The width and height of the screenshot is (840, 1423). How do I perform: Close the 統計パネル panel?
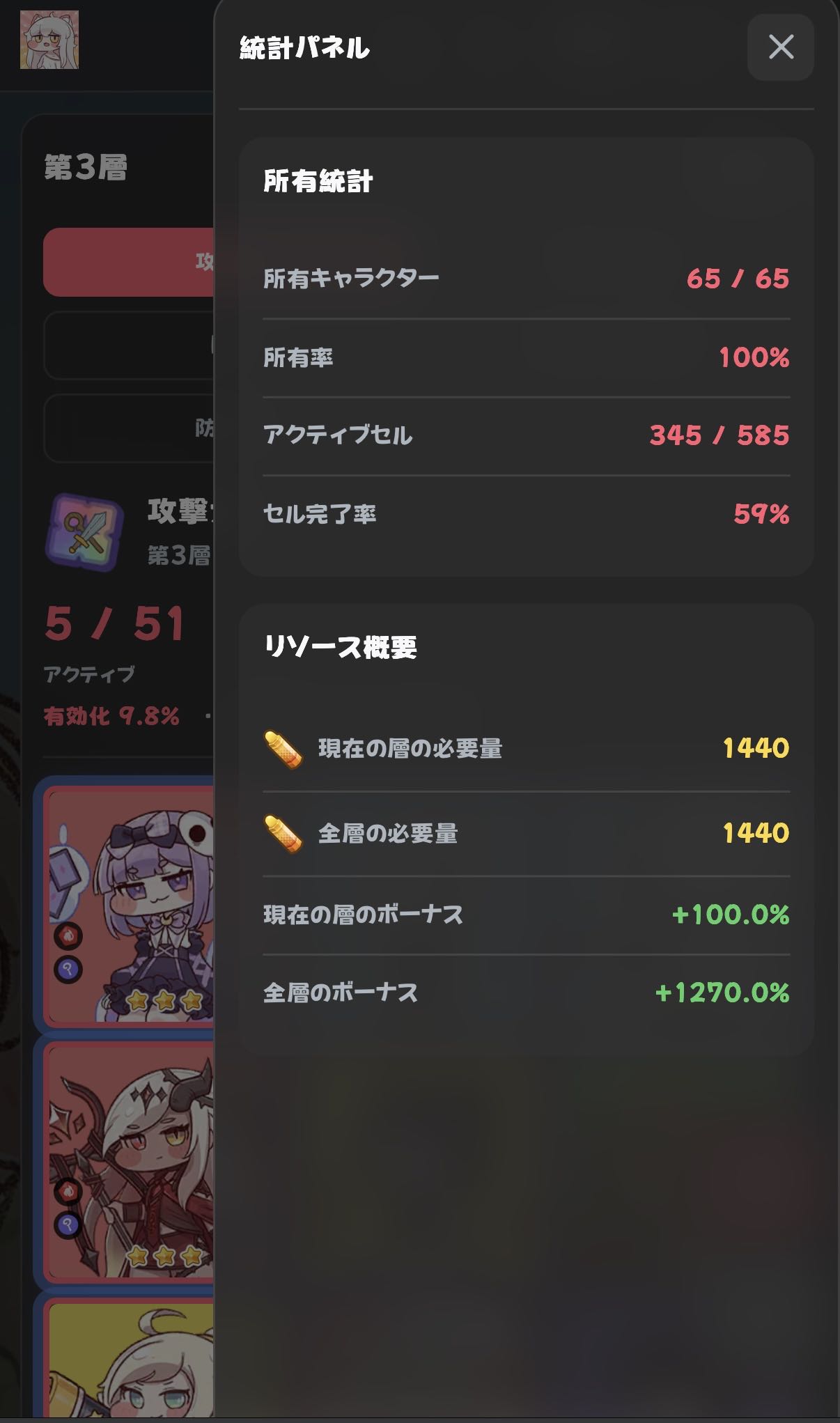coord(780,47)
